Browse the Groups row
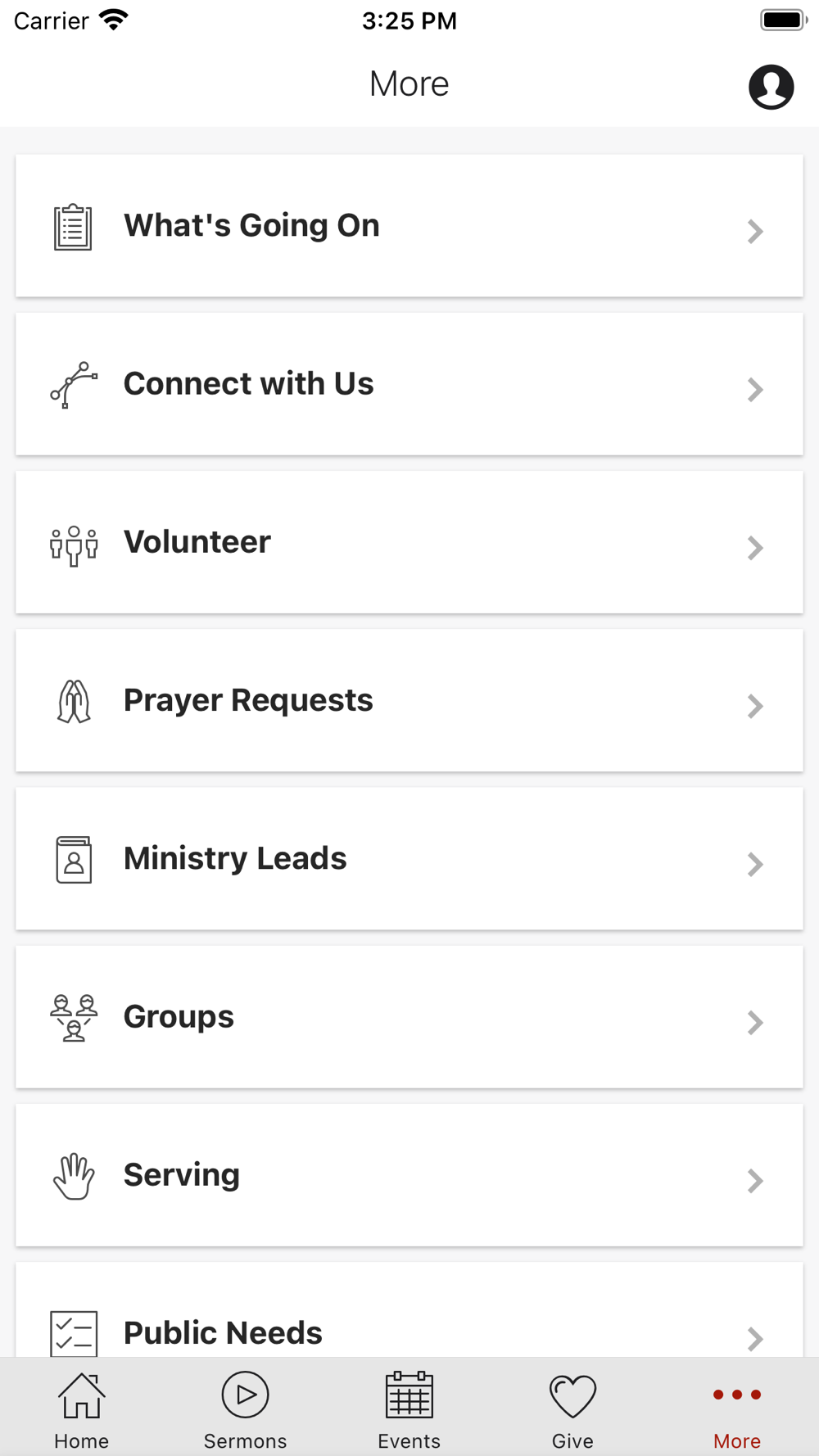The width and height of the screenshot is (819, 1456). [409, 1016]
